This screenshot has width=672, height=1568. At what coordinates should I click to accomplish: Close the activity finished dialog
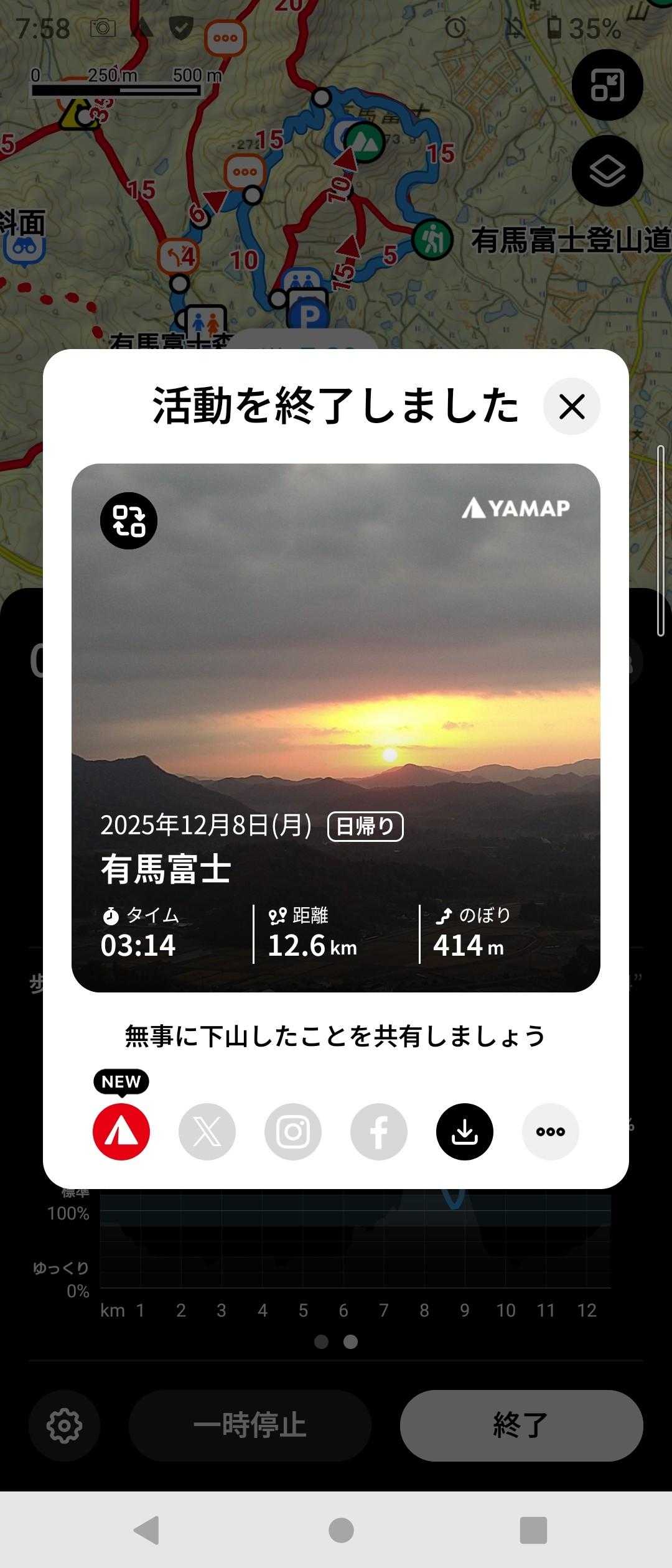571,406
